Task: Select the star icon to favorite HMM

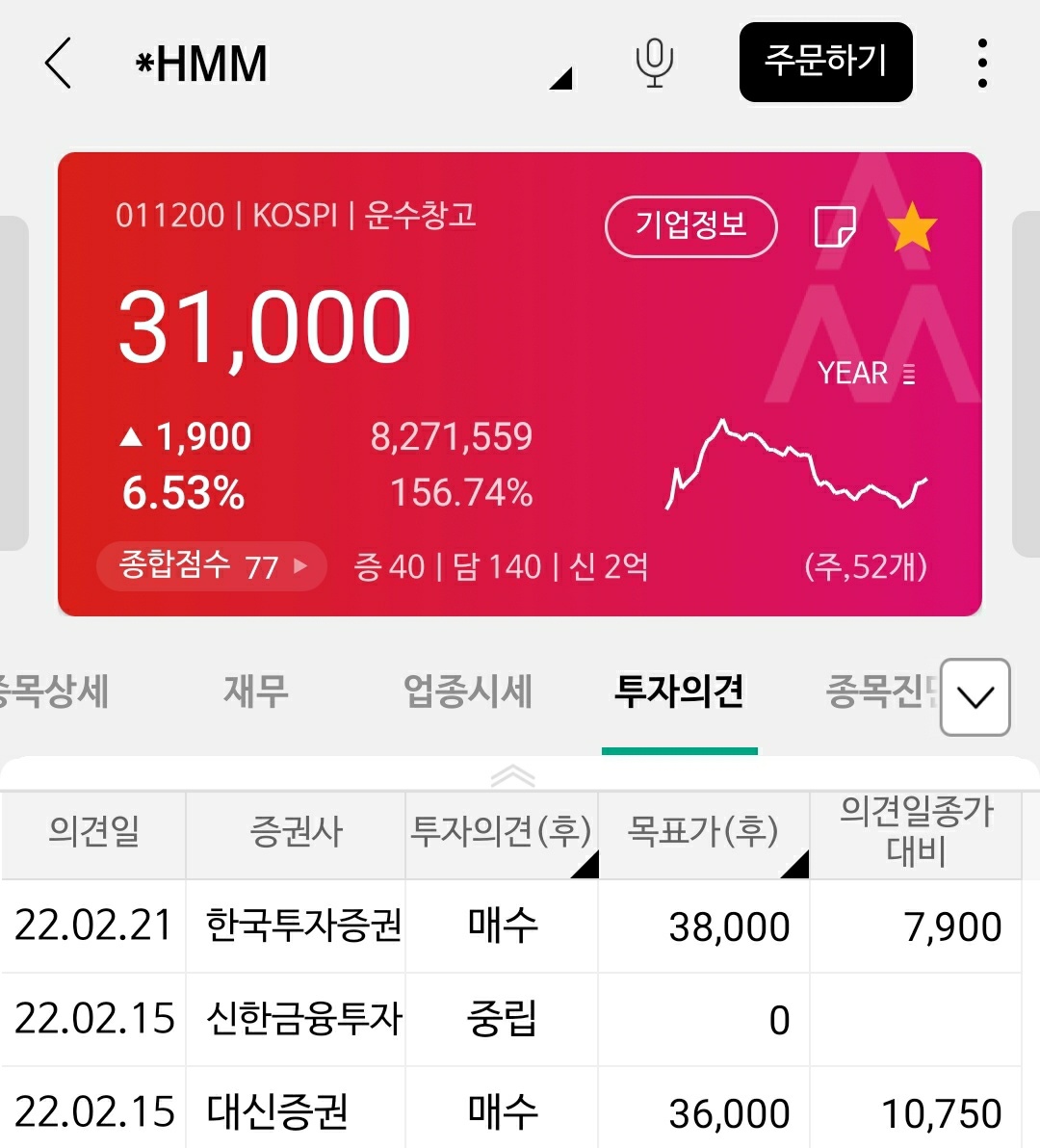Action: point(912,226)
